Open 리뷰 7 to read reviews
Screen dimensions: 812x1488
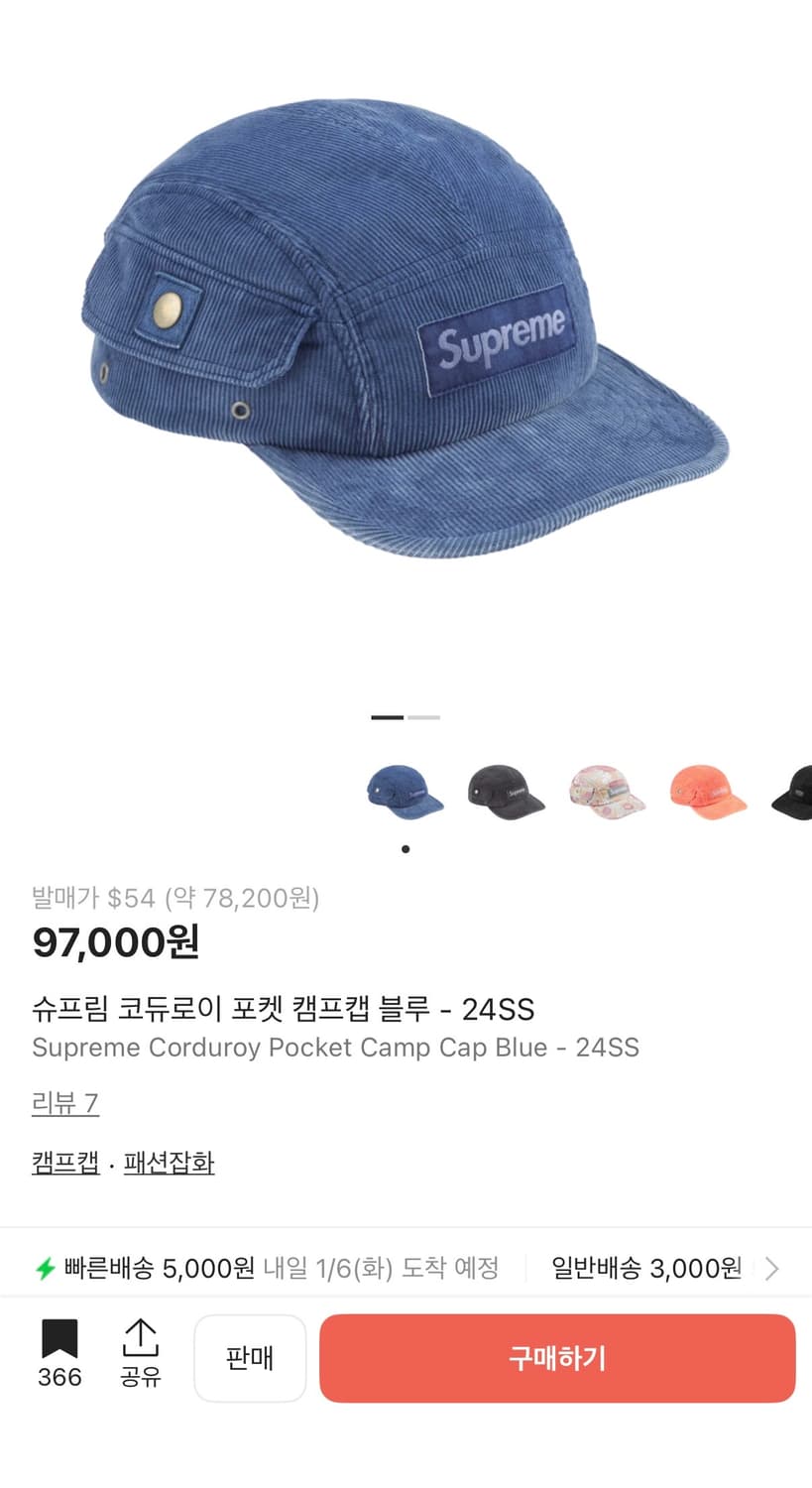point(64,1103)
